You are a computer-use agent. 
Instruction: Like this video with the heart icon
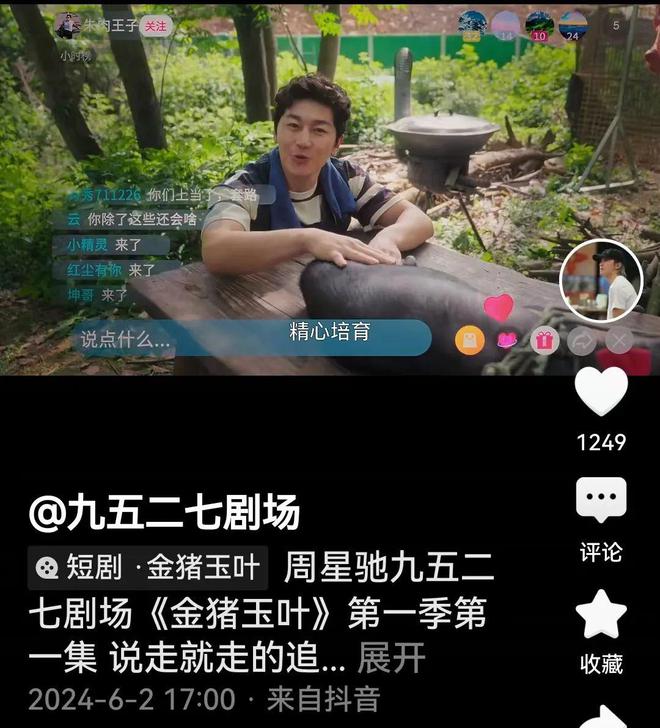coord(601,392)
